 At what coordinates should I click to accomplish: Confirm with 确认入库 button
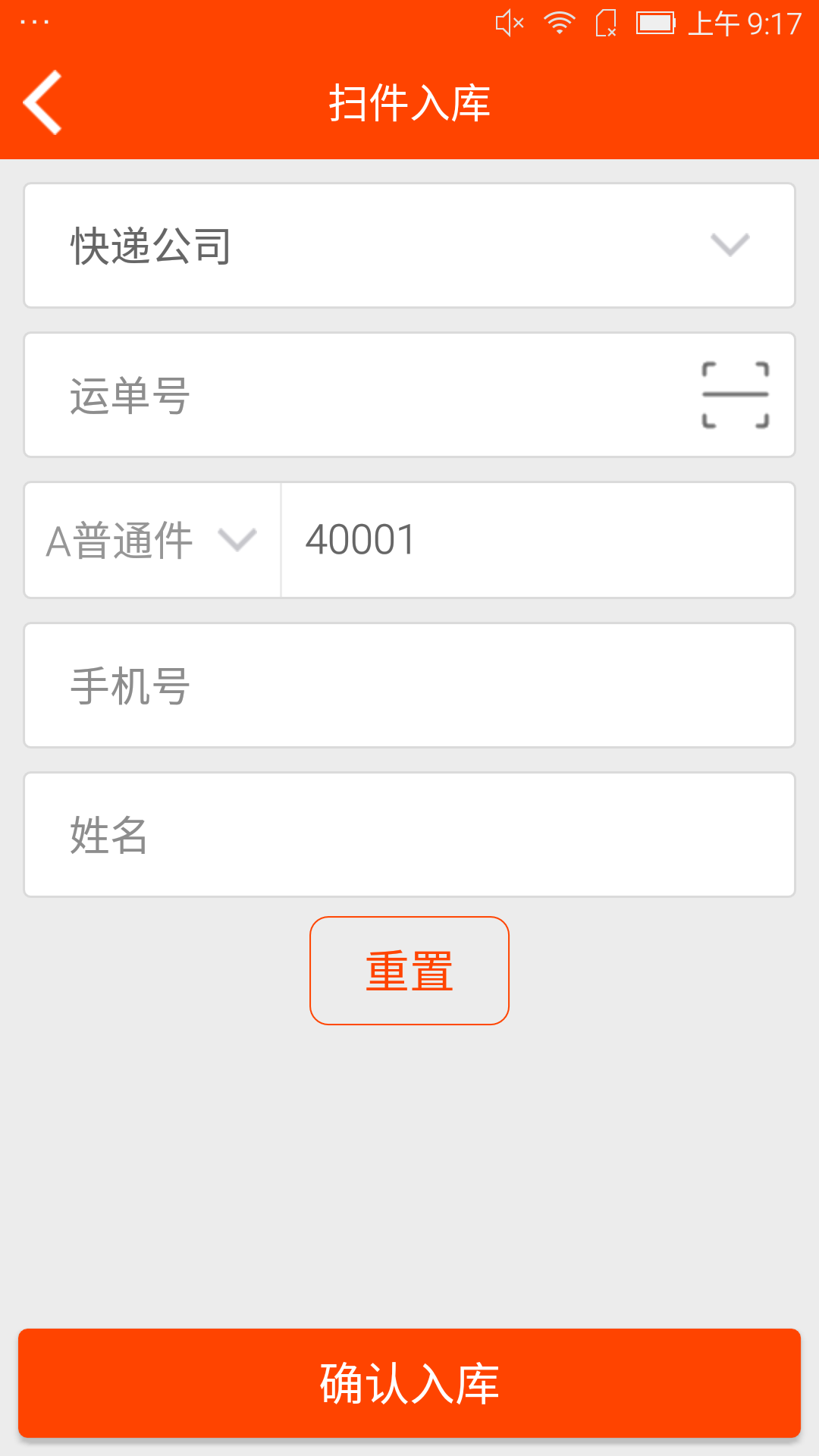coord(409,1383)
